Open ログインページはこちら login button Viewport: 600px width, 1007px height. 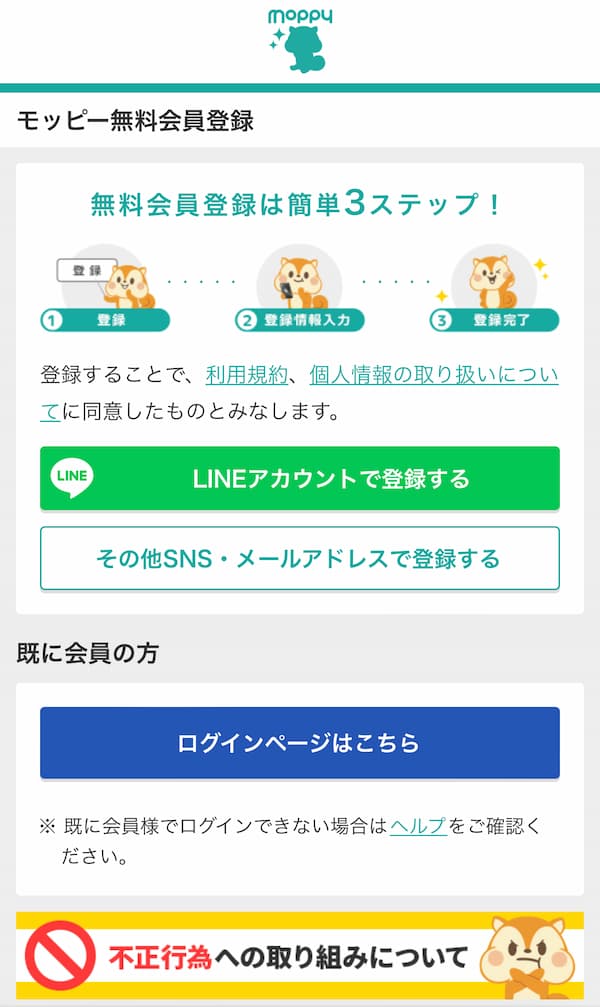(x=299, y=743)
